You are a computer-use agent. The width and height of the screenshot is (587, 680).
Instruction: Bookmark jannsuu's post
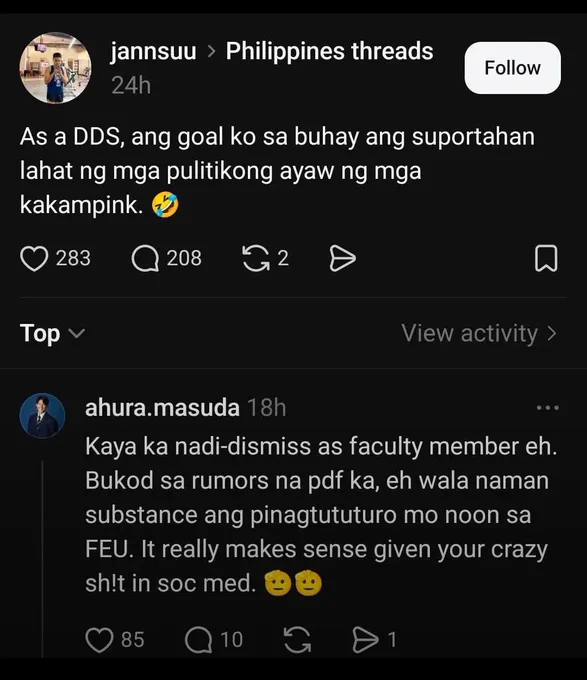(546, 258)
